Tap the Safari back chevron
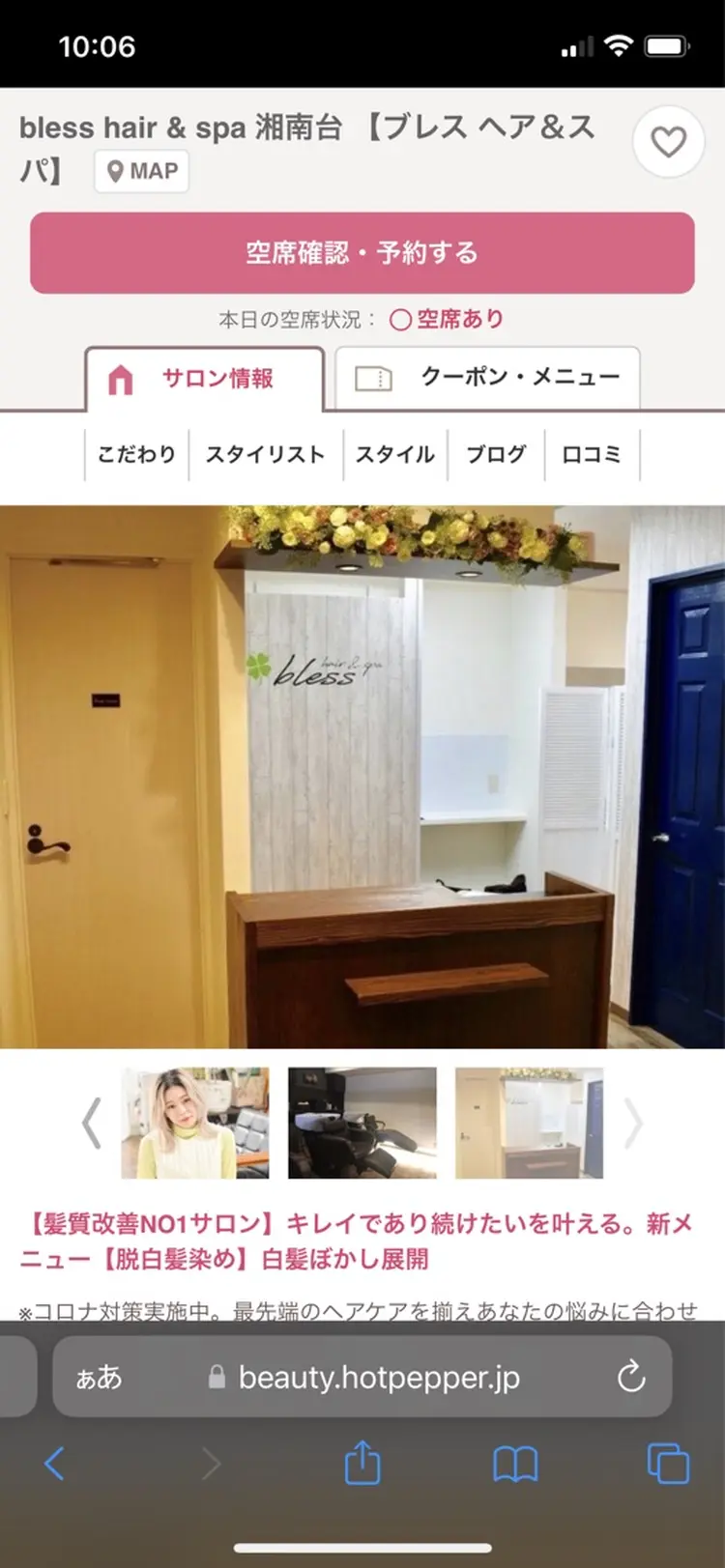This screenshot has height=1568, width=725. 53,1465
